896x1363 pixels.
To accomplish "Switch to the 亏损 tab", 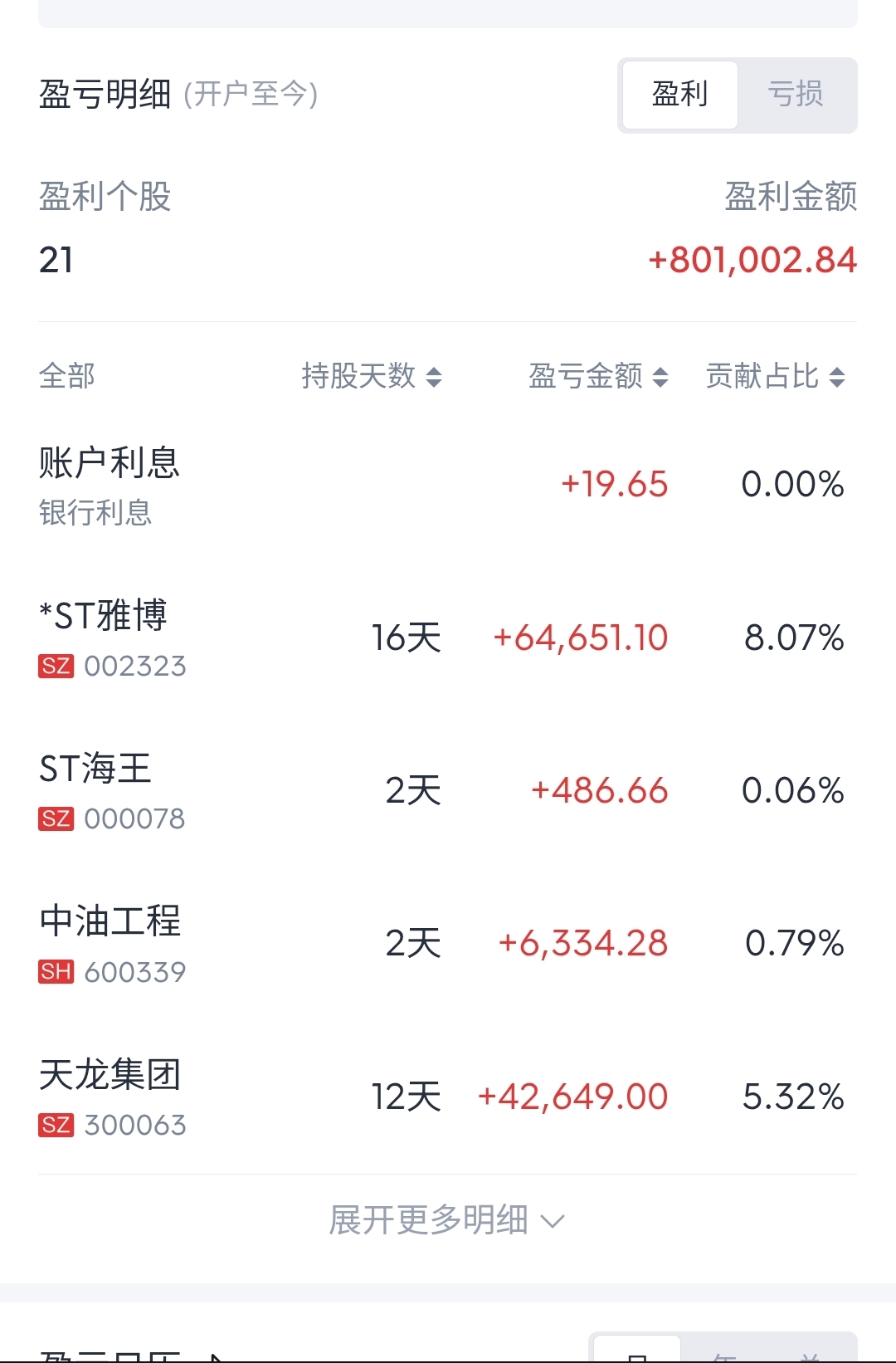I will 796,95.
